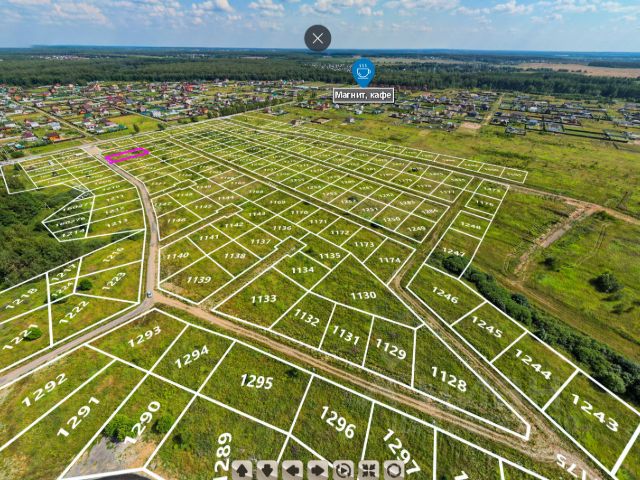Screen dimensions: 640x480
Task: Rotate panorama right with the right arrow
Action: pyautogui.click(x=317, y=470)
